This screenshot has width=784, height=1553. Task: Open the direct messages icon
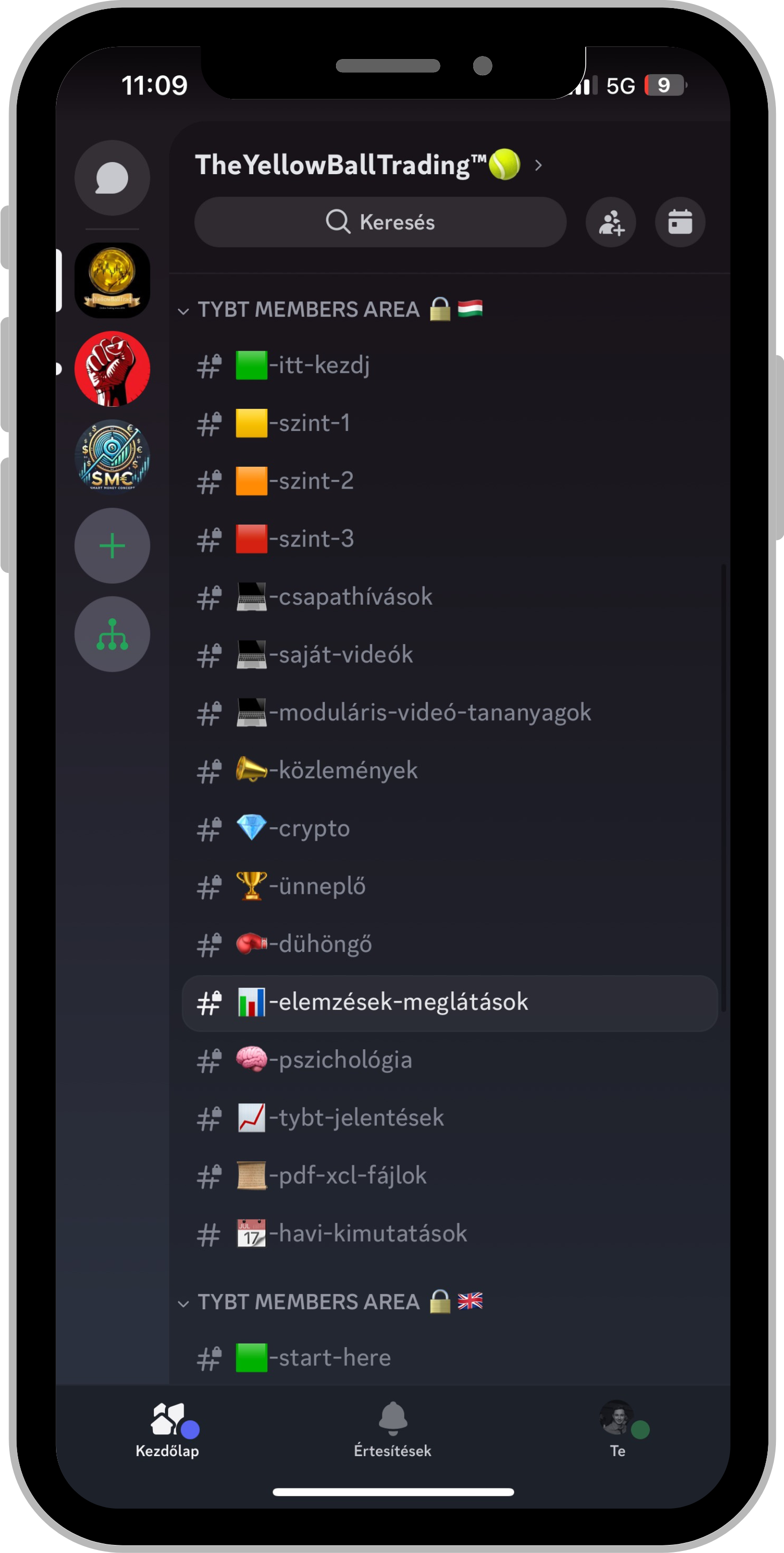tap(112, 179)
